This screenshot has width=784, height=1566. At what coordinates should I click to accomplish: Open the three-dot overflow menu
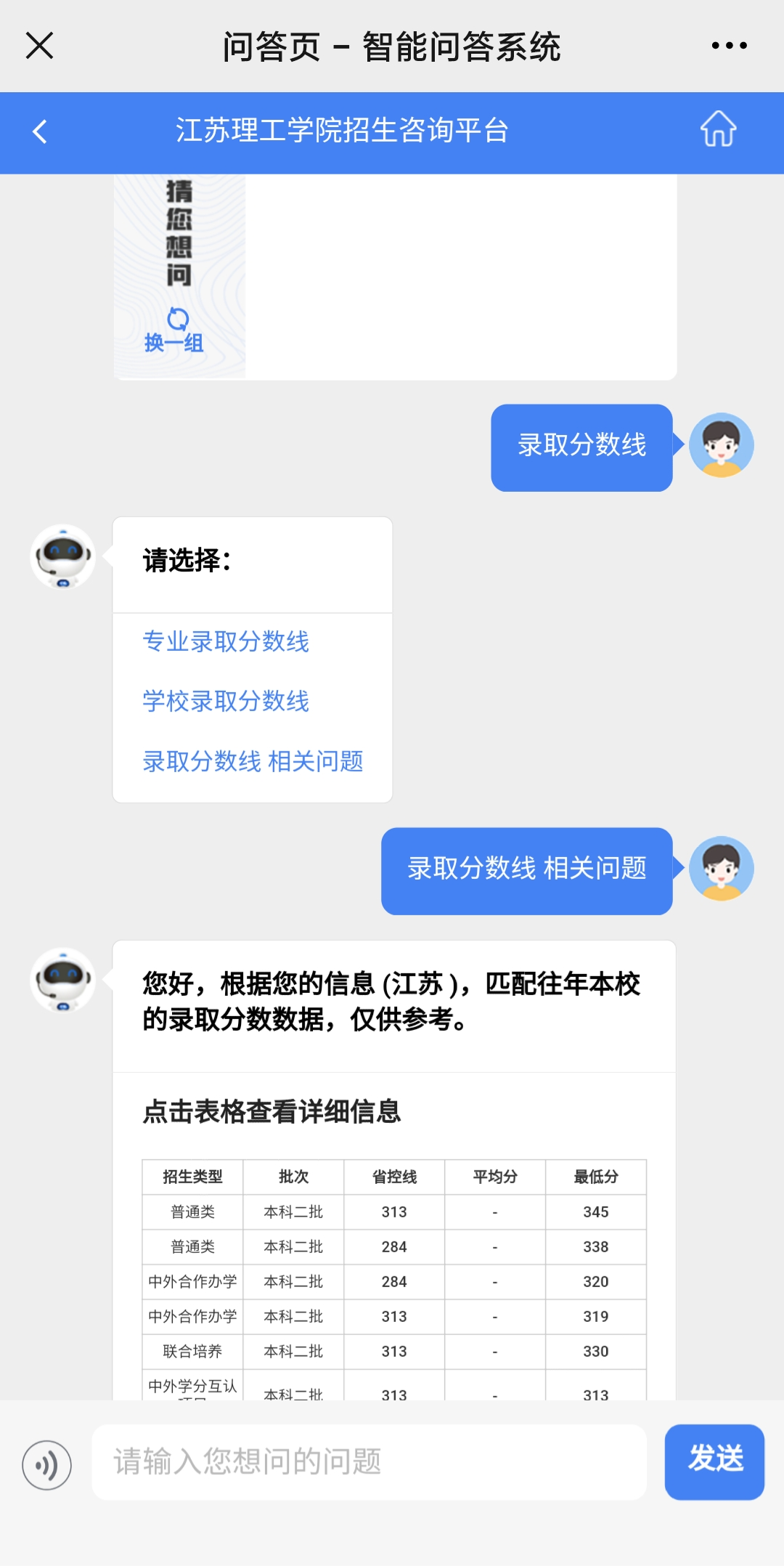point(729,46)
